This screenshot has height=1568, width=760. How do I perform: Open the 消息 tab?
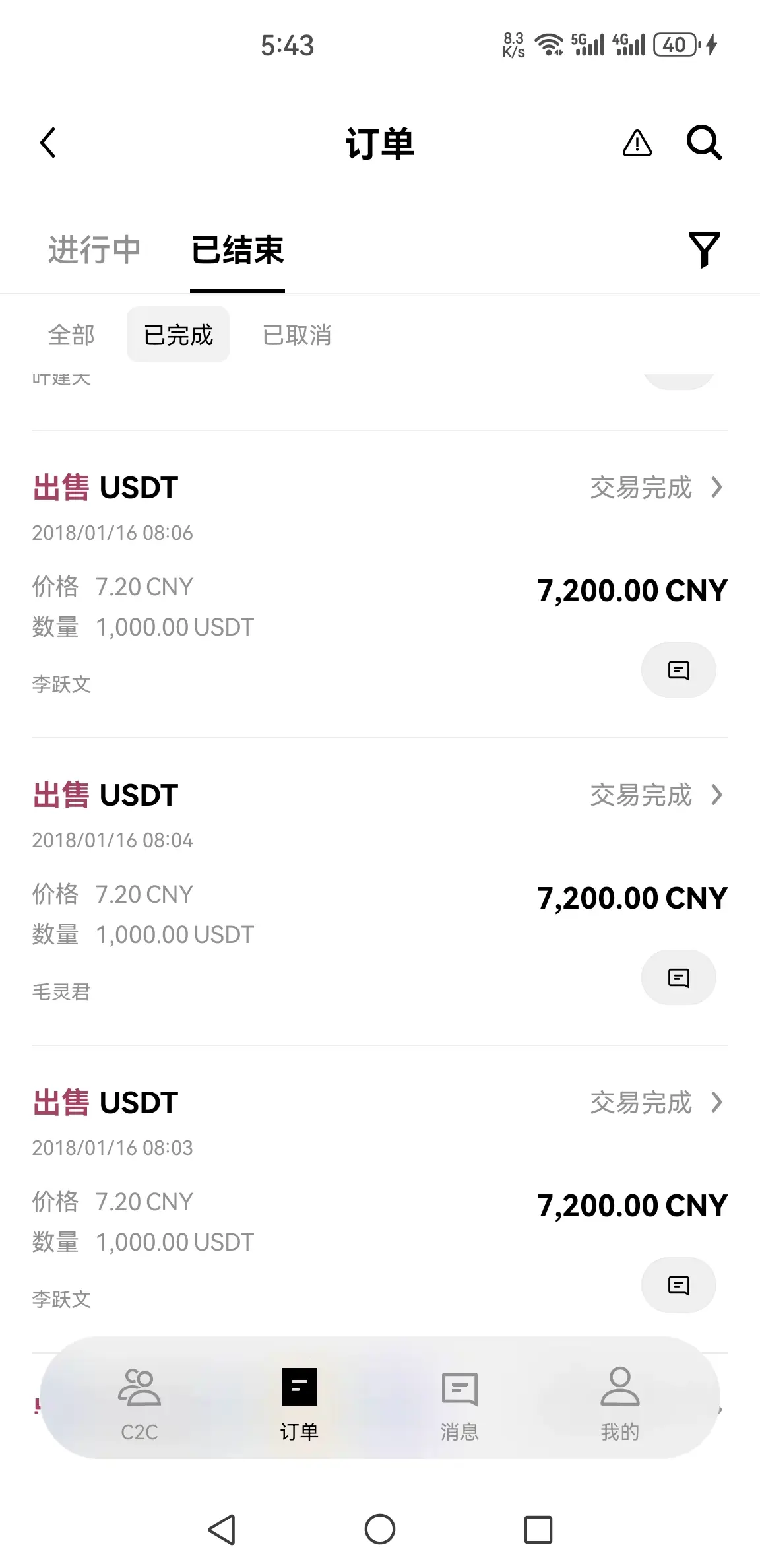(x=460, y=1403)
